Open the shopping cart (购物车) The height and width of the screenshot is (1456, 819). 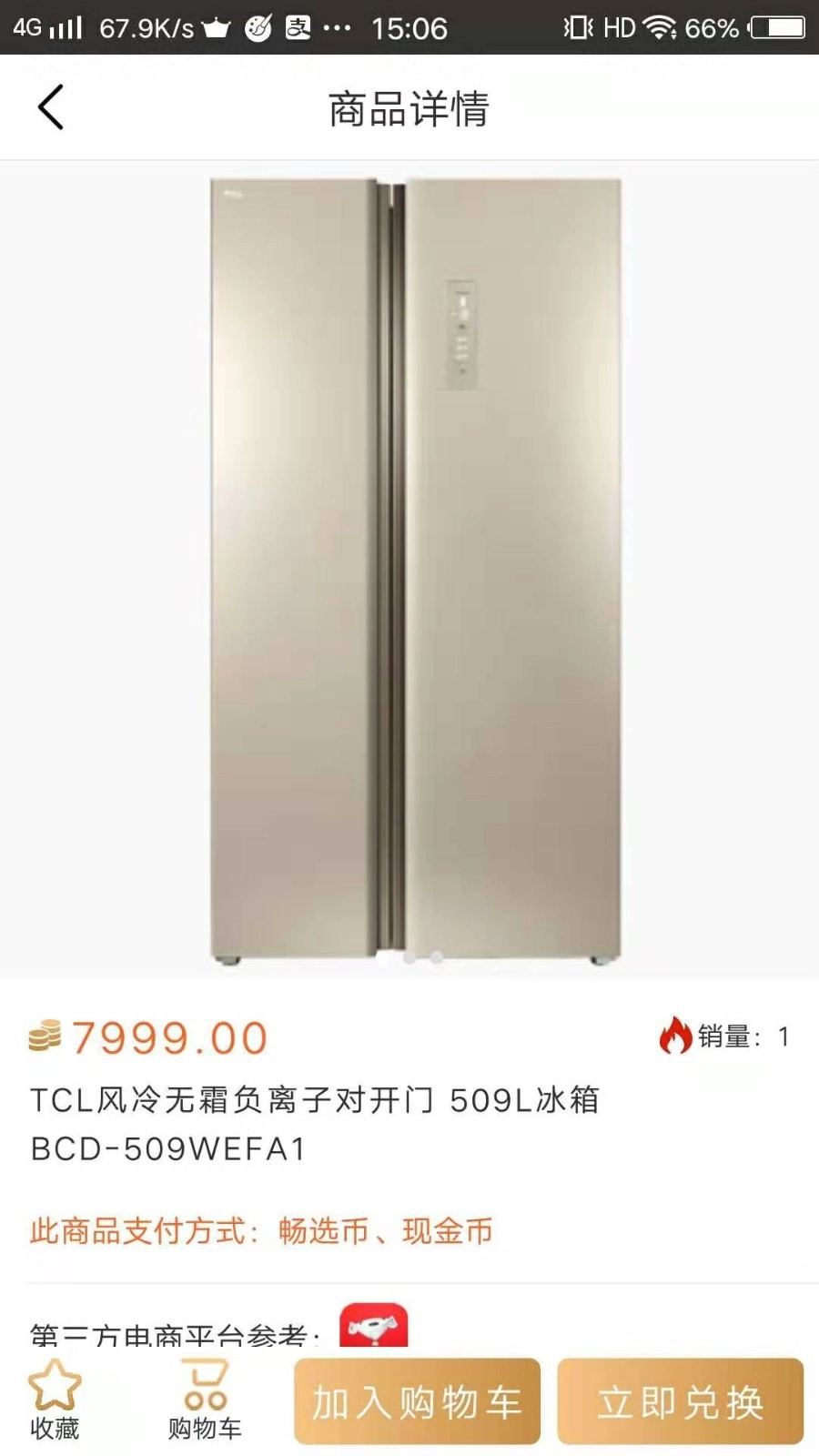(x=205, y=1400)
